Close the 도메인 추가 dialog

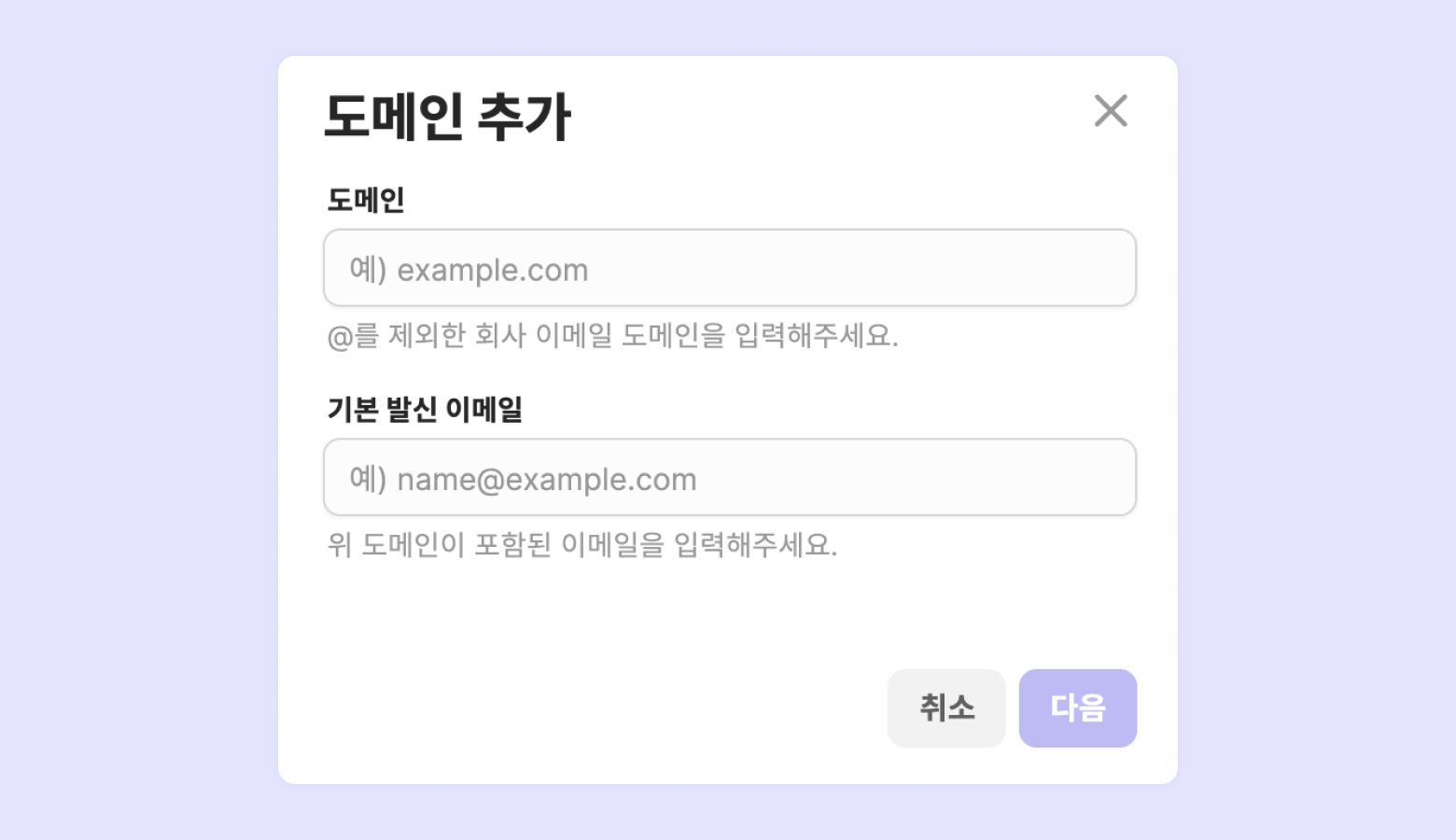[1111, 111]
